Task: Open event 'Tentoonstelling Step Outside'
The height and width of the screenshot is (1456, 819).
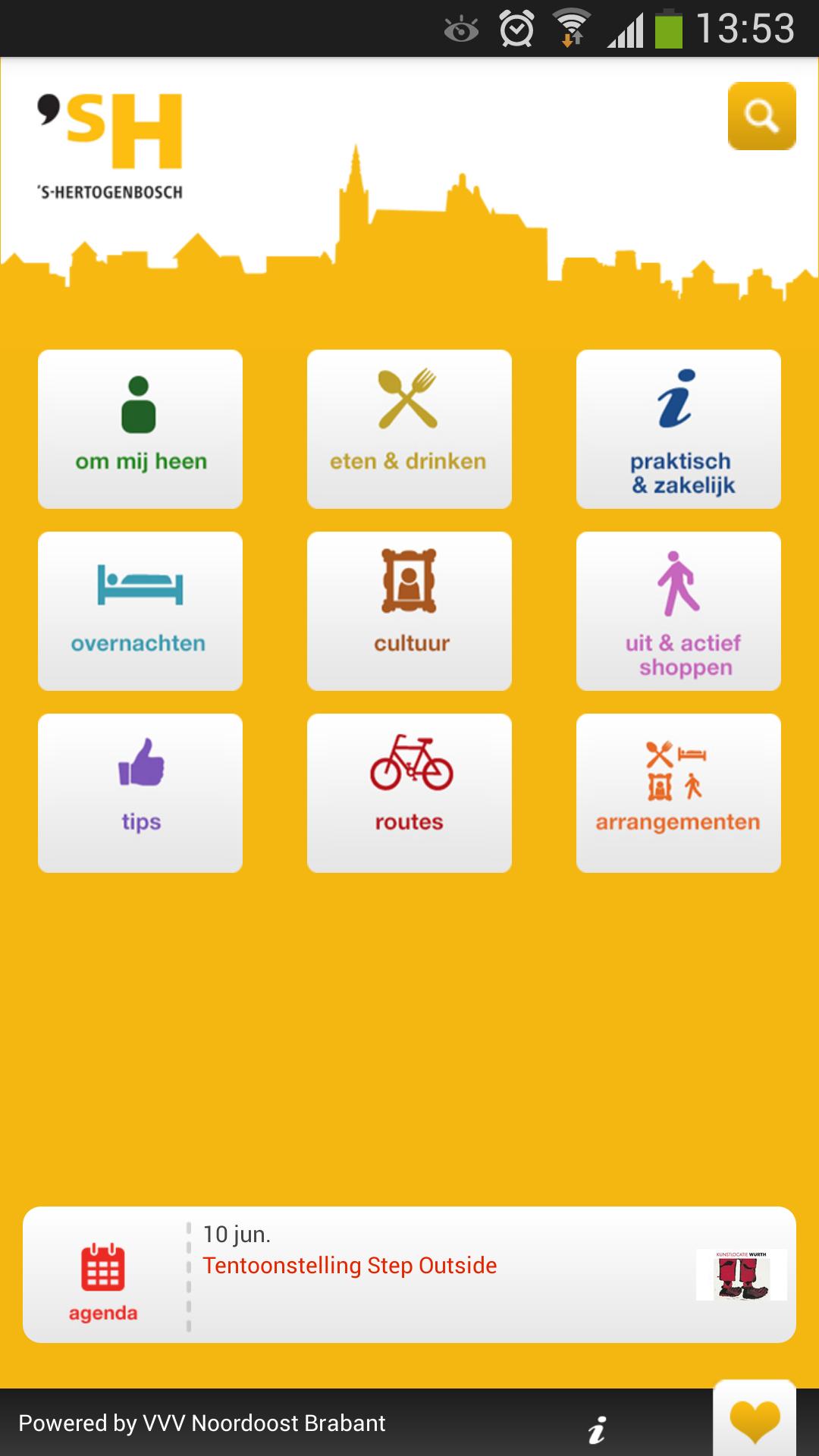Action: 350,1266
